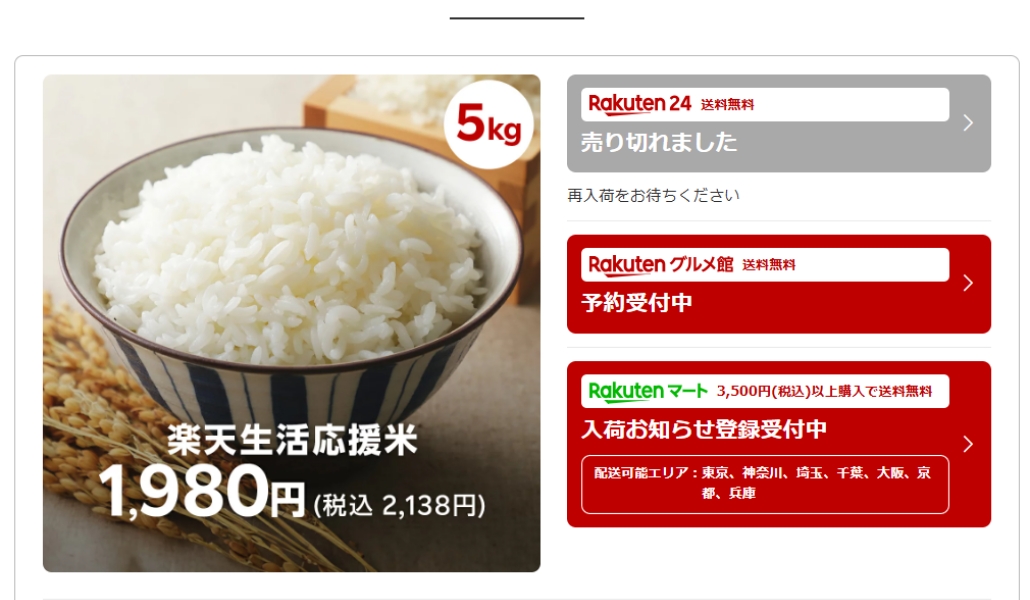Open Rakuten グルメ館 pre-order option
Viewport: 1030px width, 600px height.
click(x=778, y=284)
